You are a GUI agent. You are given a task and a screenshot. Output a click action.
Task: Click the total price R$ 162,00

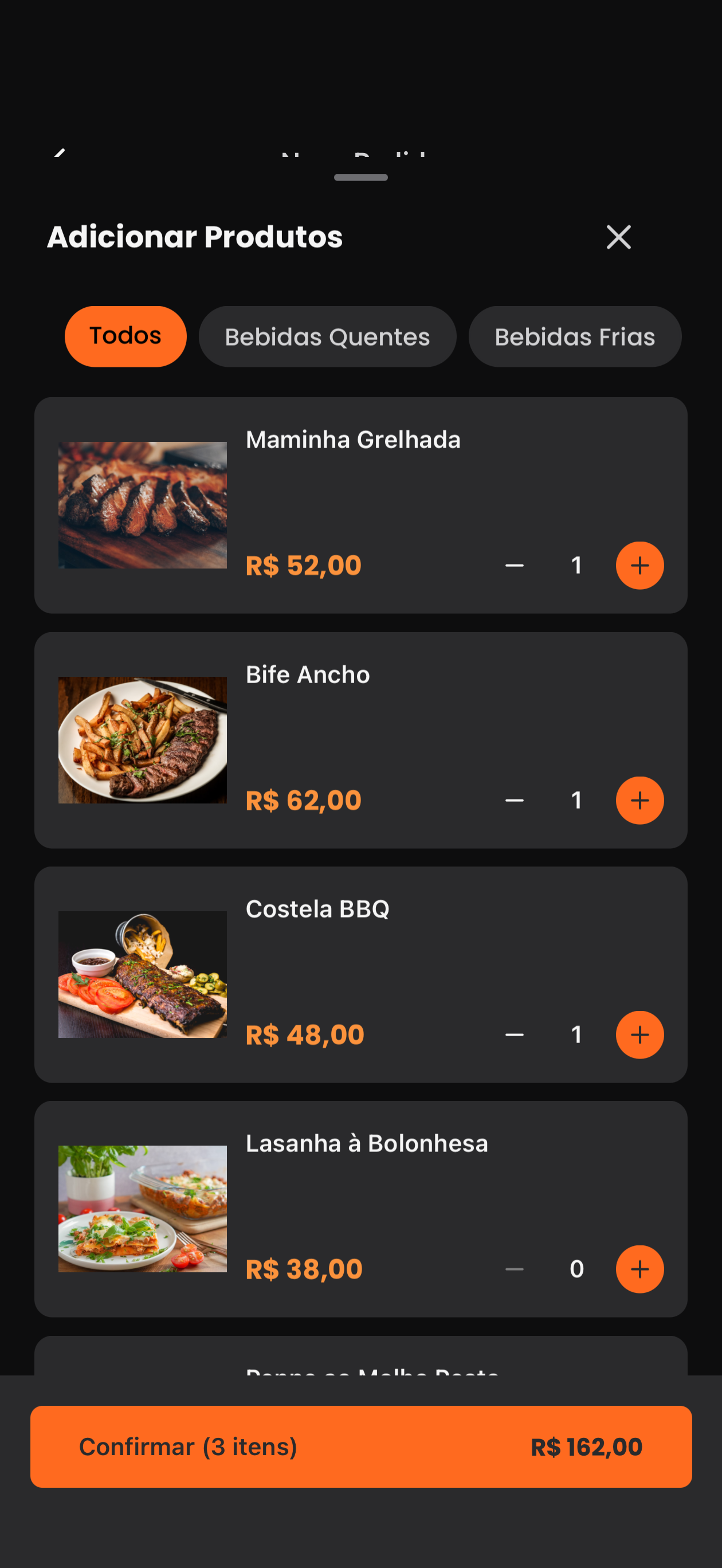(x=586, y=1448)
